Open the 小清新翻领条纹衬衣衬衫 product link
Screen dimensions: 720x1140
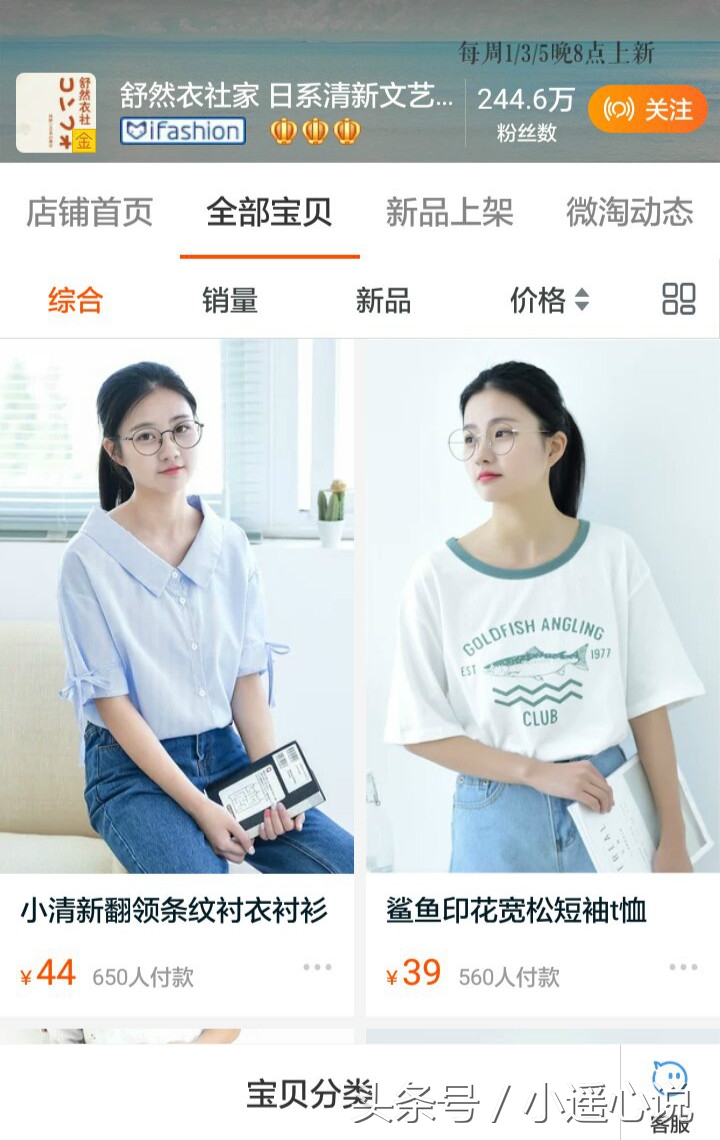176,910
